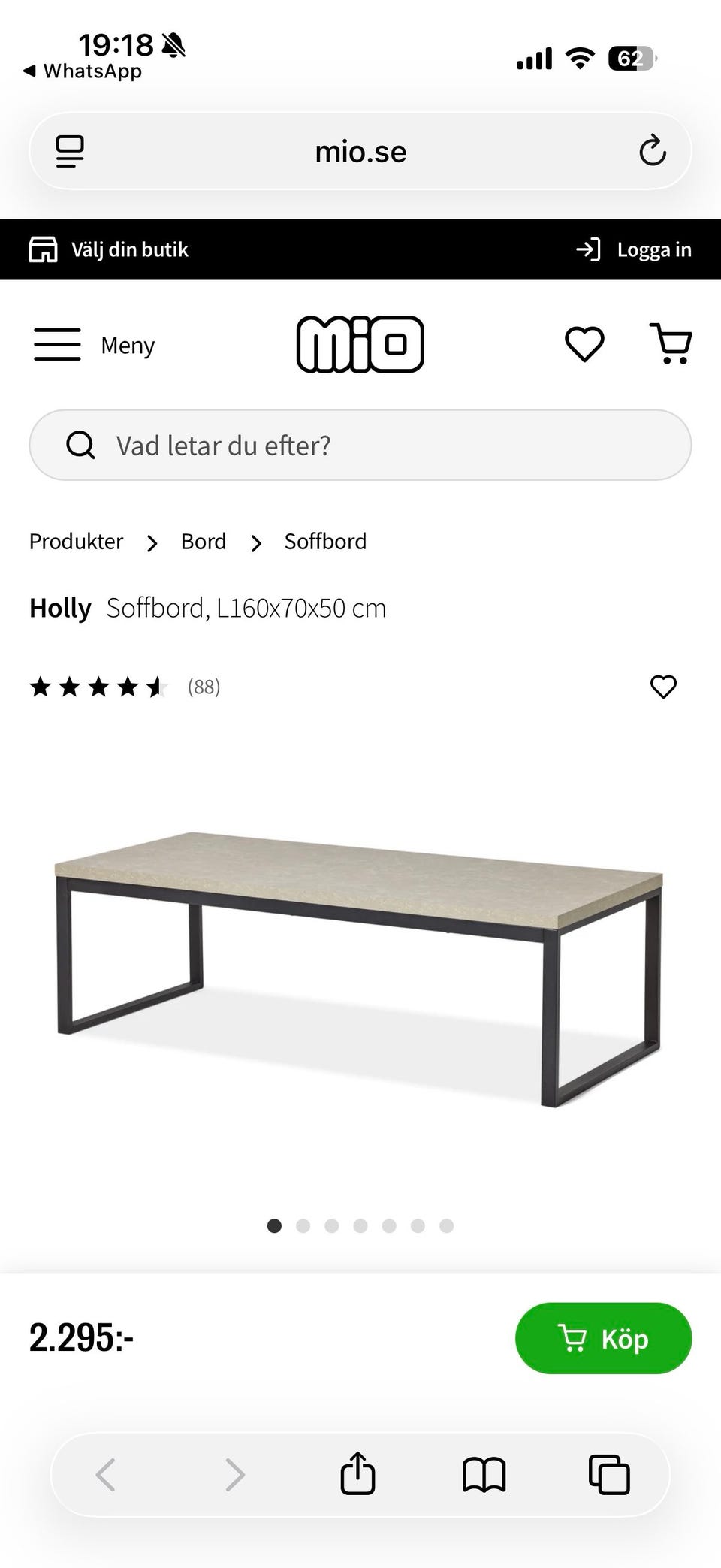The height and width of the screenshot is (1568, 721).
Task: Tap the search magnifier icon
Action: coord(80,445)
